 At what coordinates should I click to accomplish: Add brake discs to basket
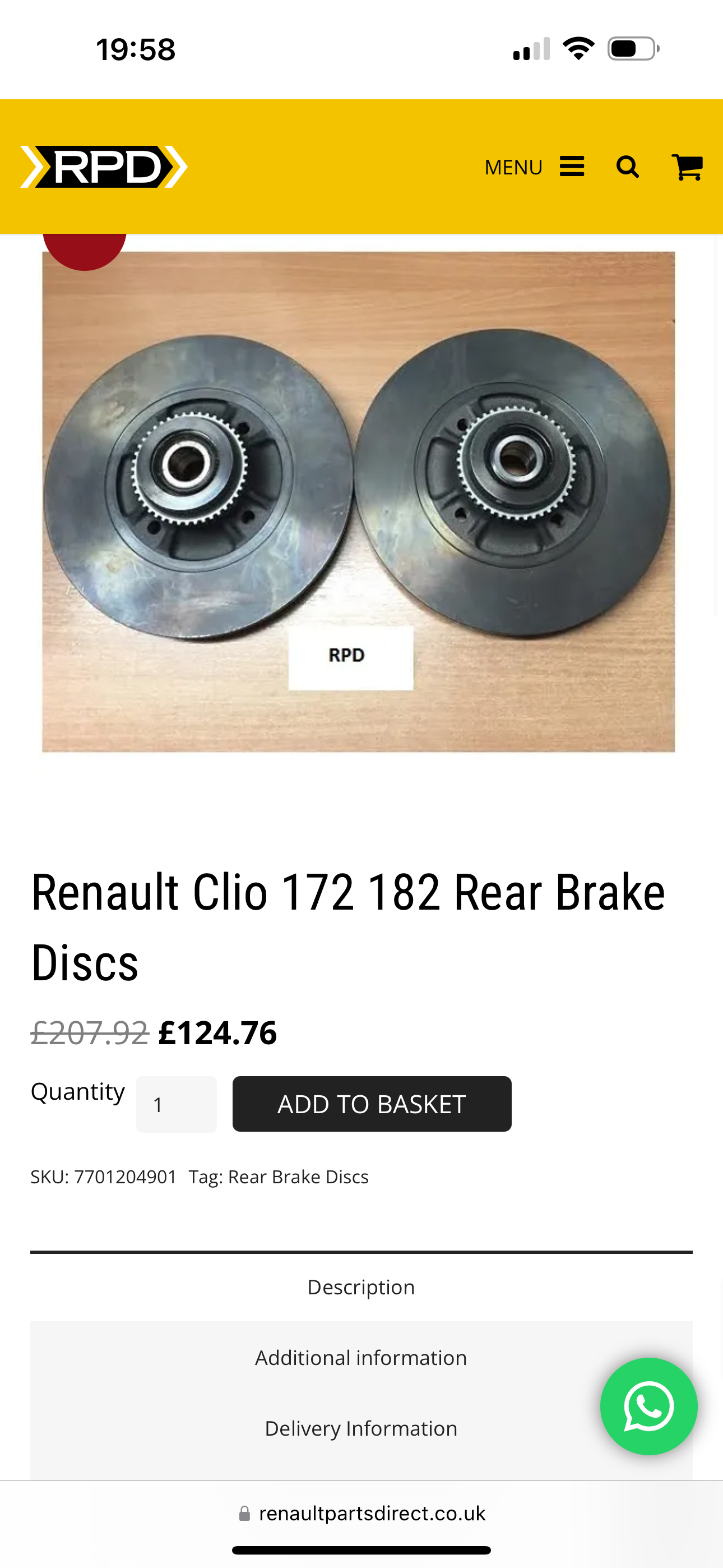coord(372,1104)
